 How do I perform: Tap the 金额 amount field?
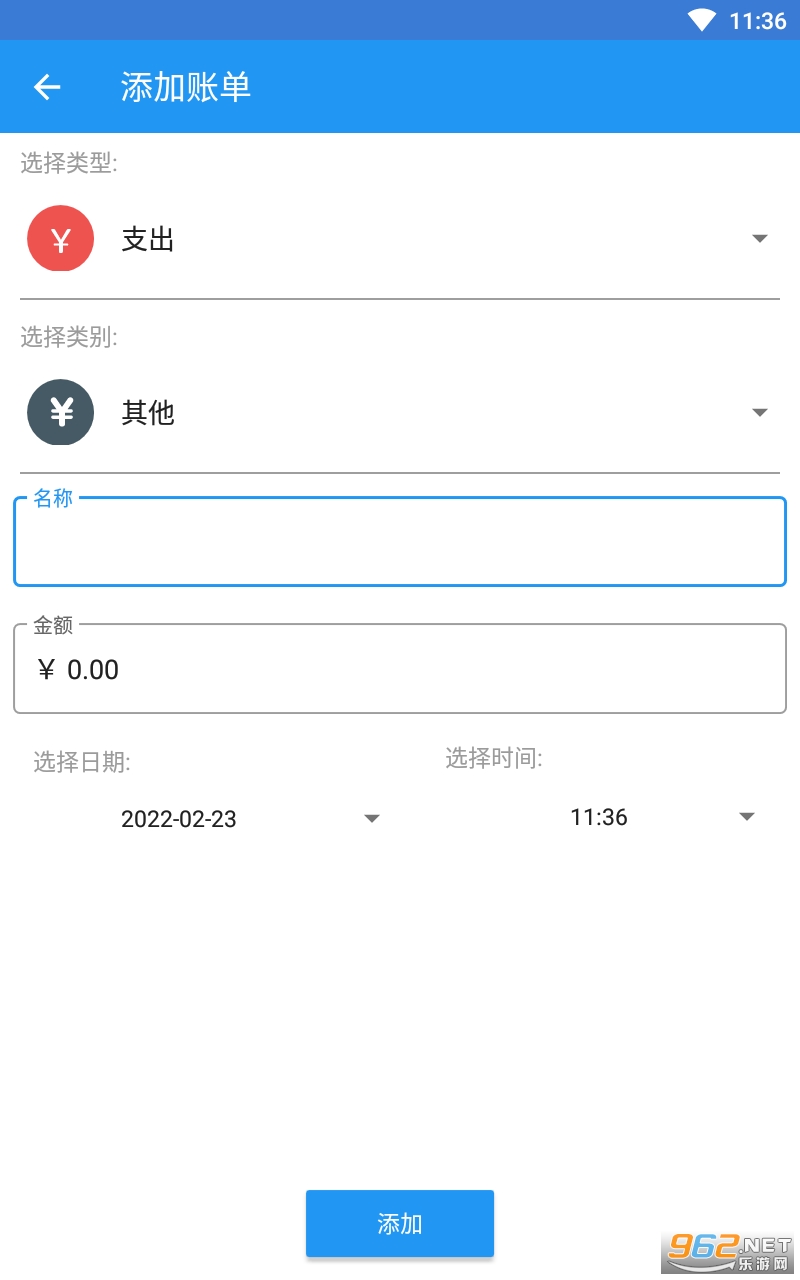pos(400,669)
